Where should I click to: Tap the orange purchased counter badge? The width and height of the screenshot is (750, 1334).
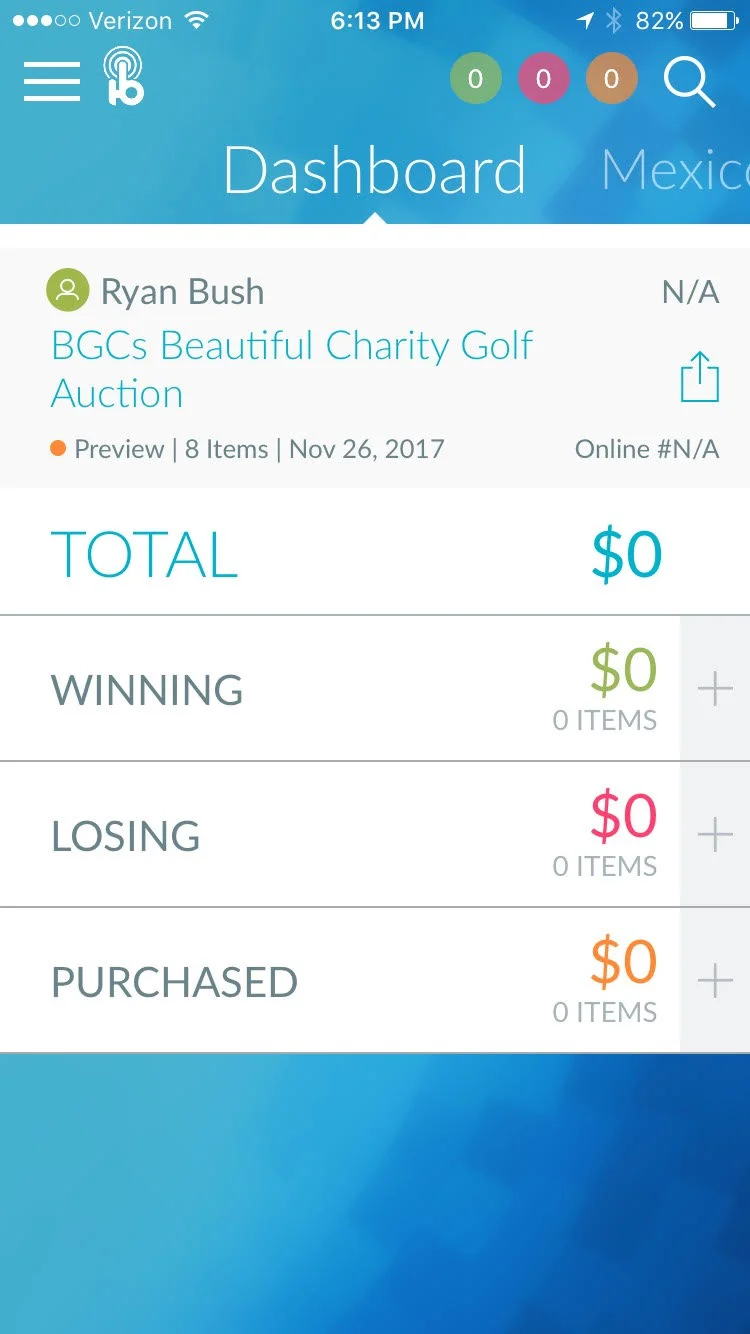(x=611, y=79)
